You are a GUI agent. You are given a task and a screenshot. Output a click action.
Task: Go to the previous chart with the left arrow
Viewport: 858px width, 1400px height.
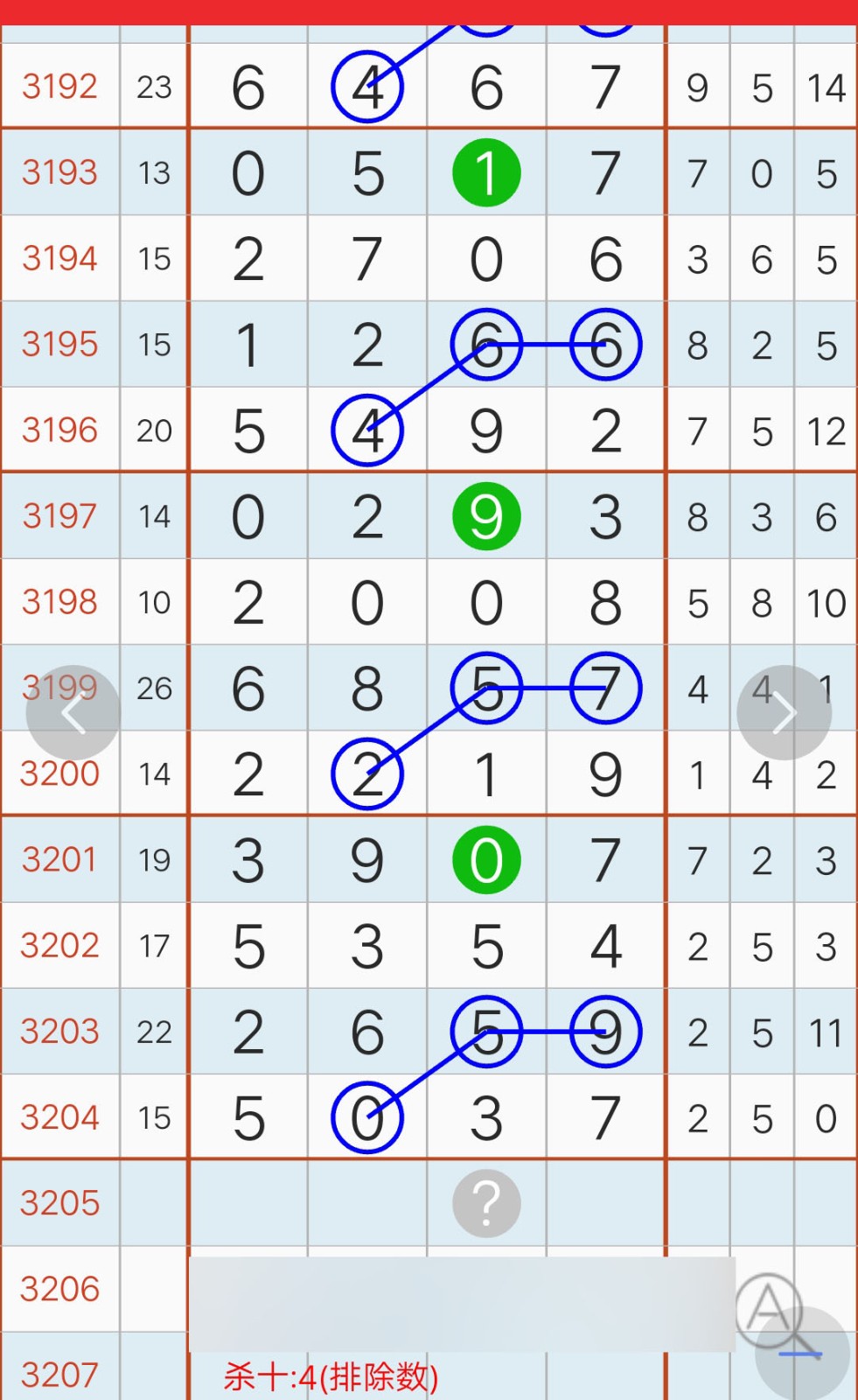coord(73,713)
